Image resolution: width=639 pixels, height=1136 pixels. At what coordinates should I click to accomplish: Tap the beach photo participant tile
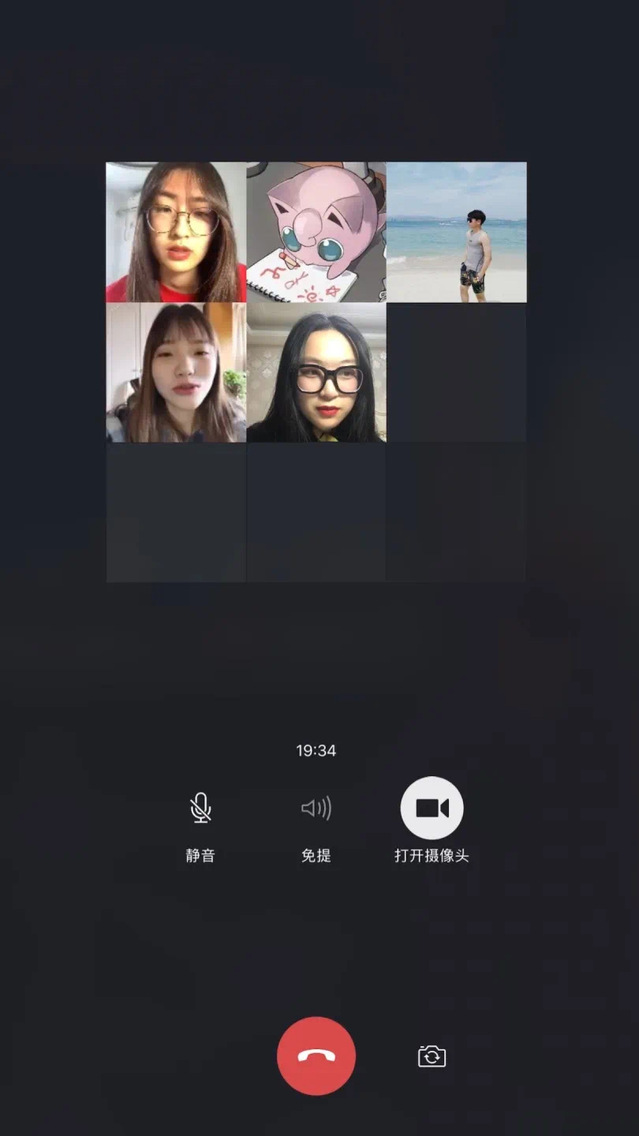pos(456,232)
